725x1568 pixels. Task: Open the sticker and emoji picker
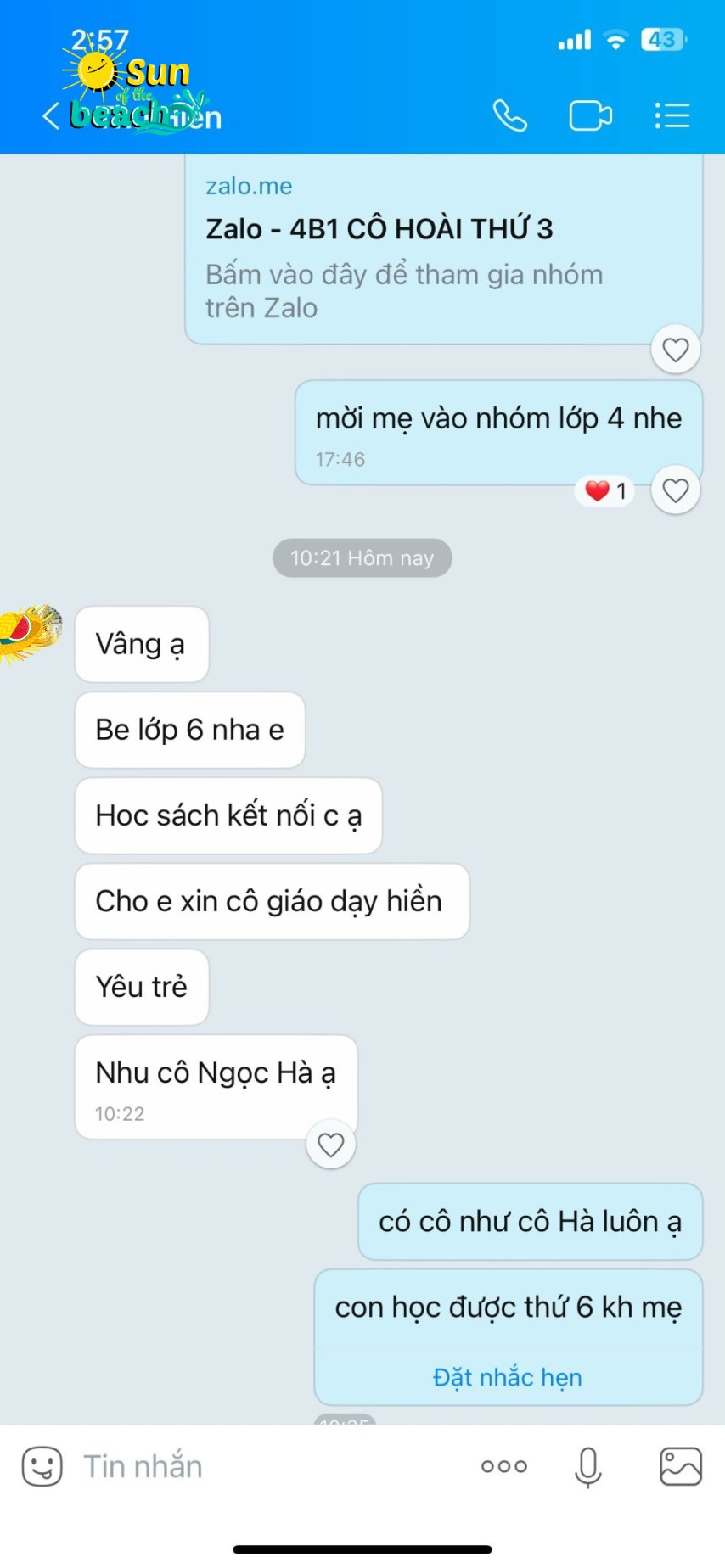(42, 1466)
